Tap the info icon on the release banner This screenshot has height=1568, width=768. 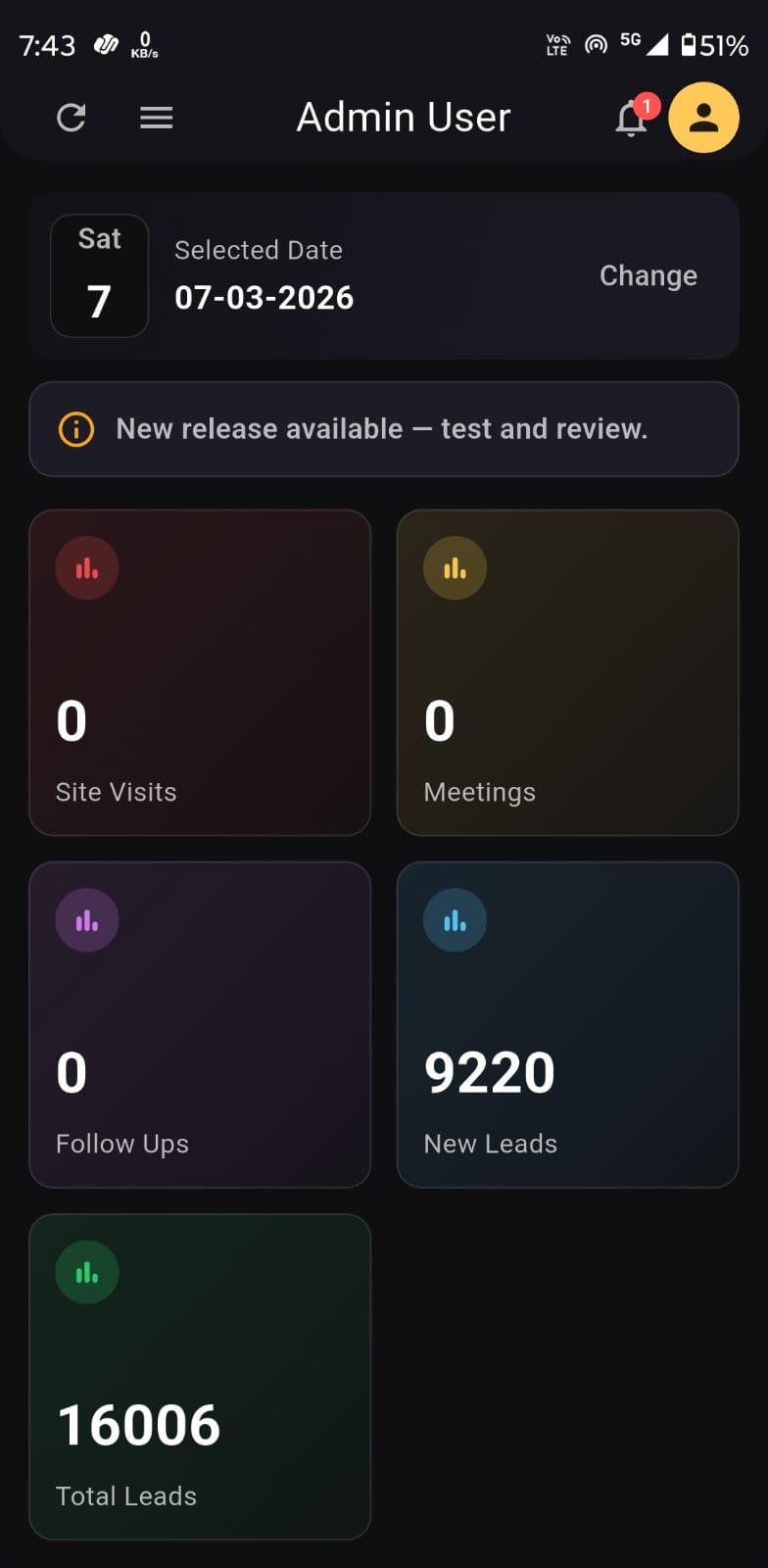click(75, 428)
